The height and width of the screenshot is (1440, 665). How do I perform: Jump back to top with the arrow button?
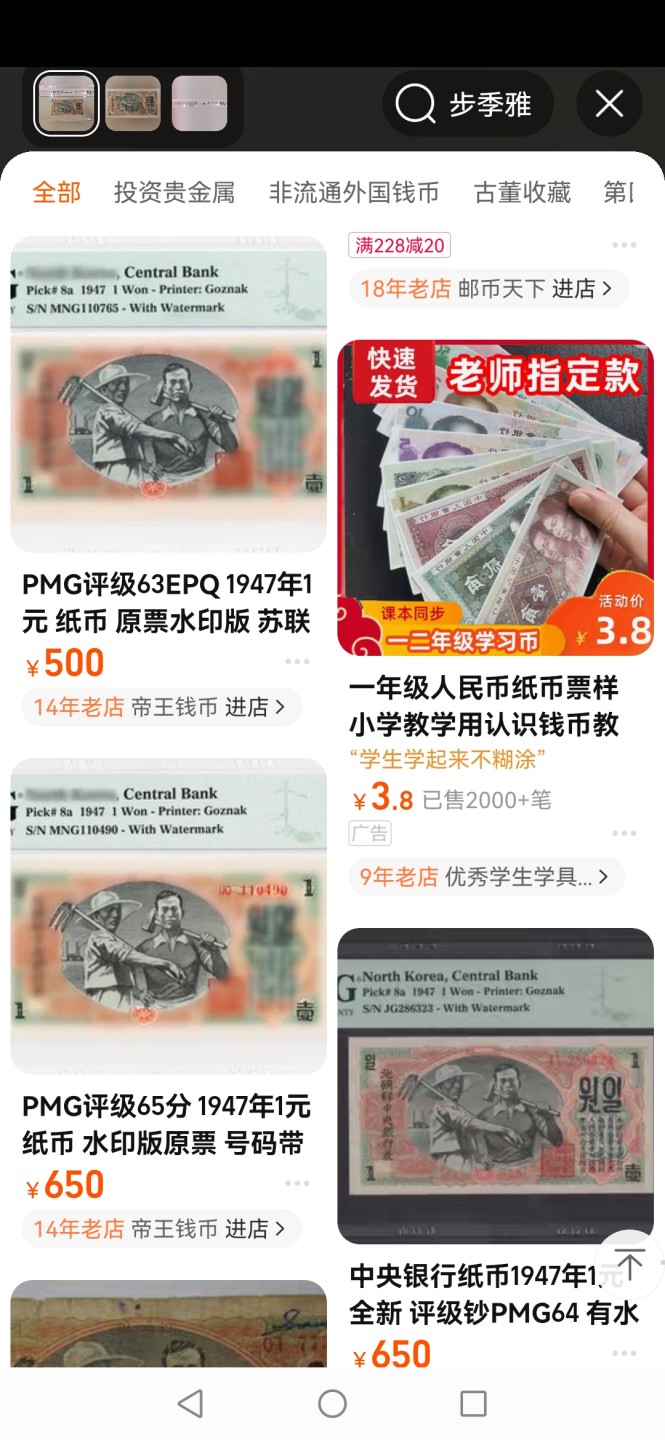pos(629,1265)
